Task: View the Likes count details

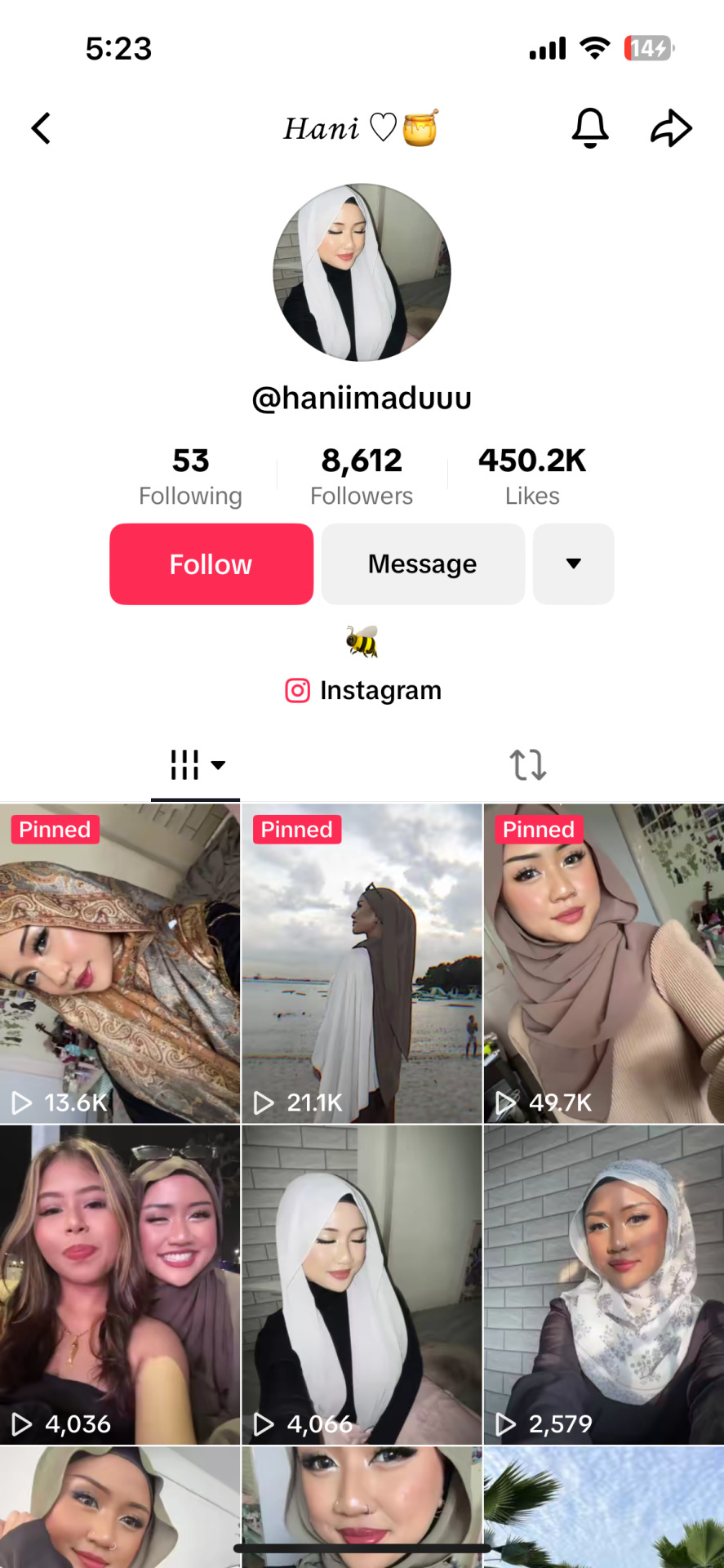Action: point(532,476)
